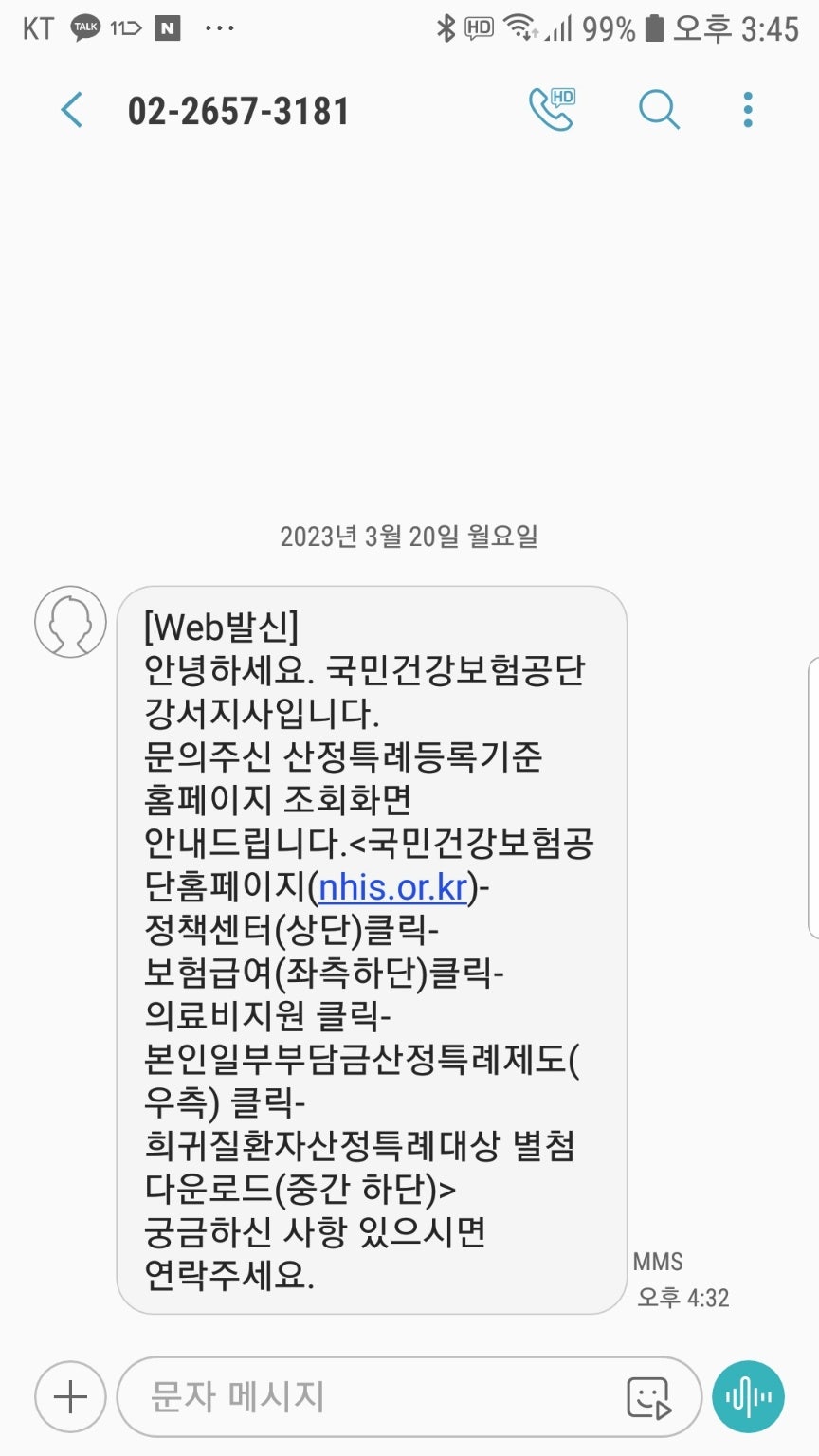The image size is (819, 1456).
Task: Open the sender's contact avatar
Action: (x=70, y=622)
